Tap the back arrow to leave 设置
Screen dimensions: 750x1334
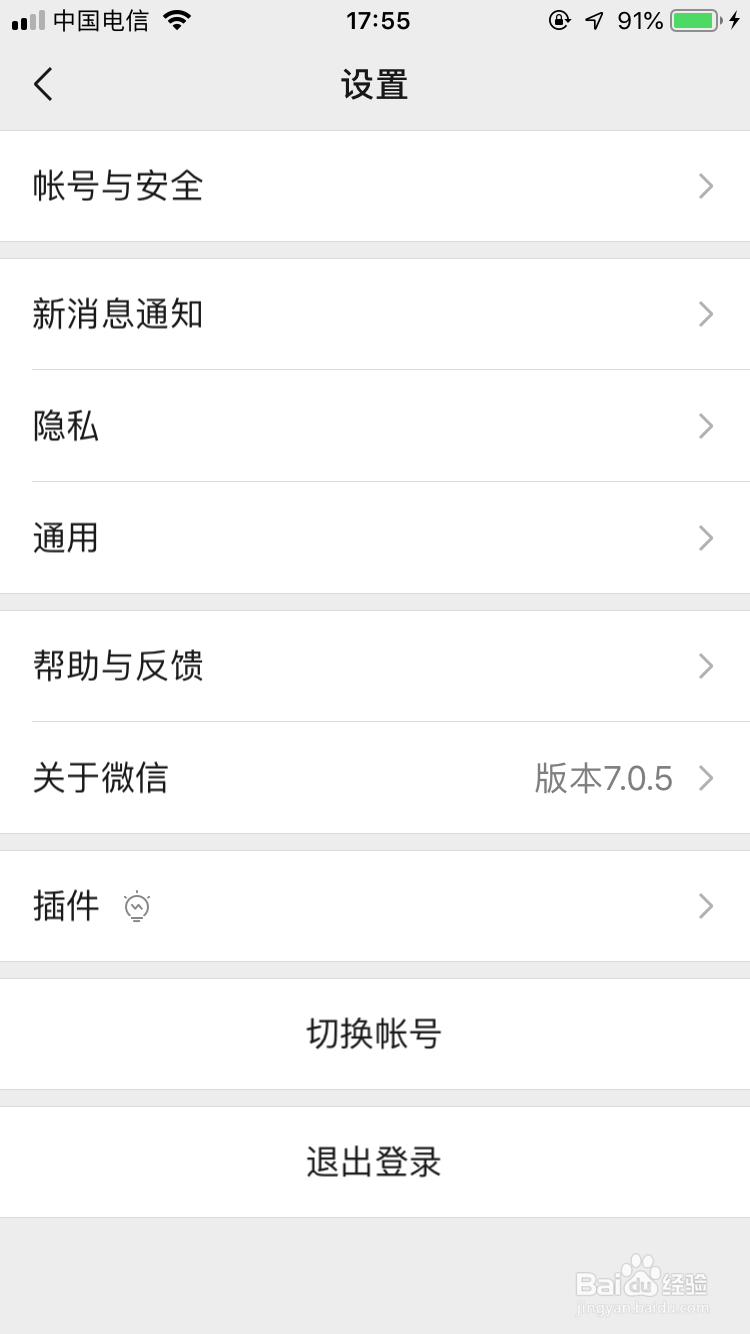(42, 84)
